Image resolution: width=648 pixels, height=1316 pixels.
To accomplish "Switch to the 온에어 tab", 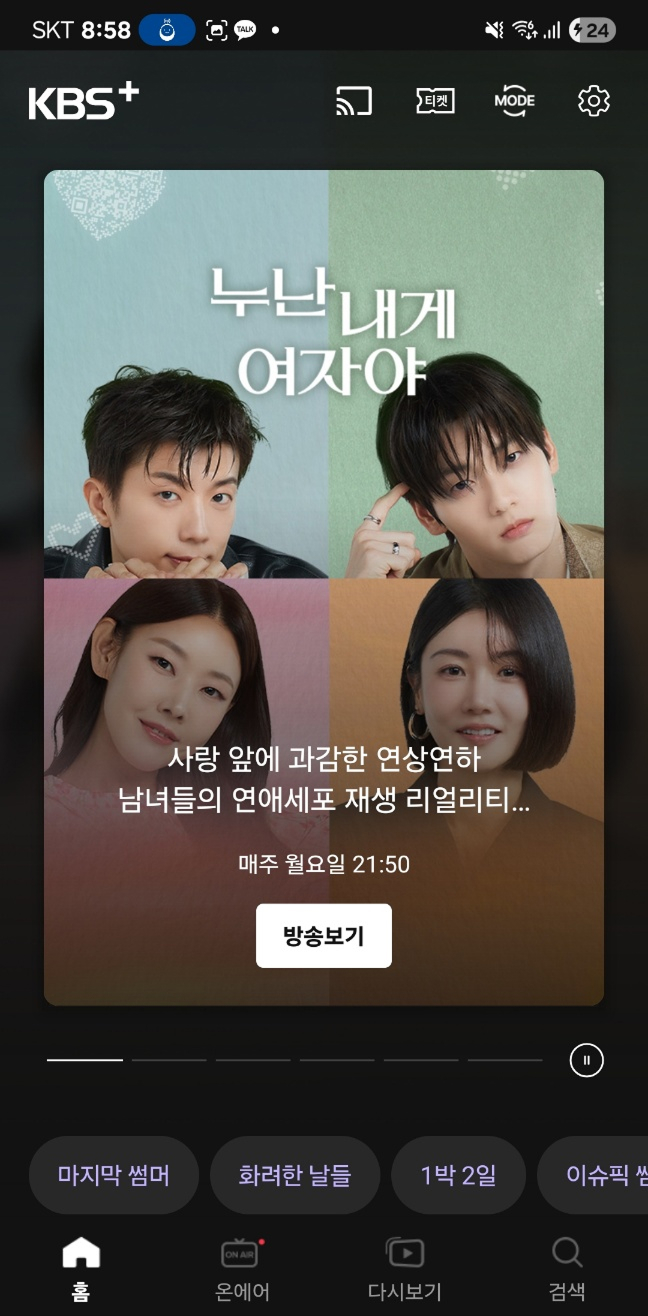I will coord(242,1269).
